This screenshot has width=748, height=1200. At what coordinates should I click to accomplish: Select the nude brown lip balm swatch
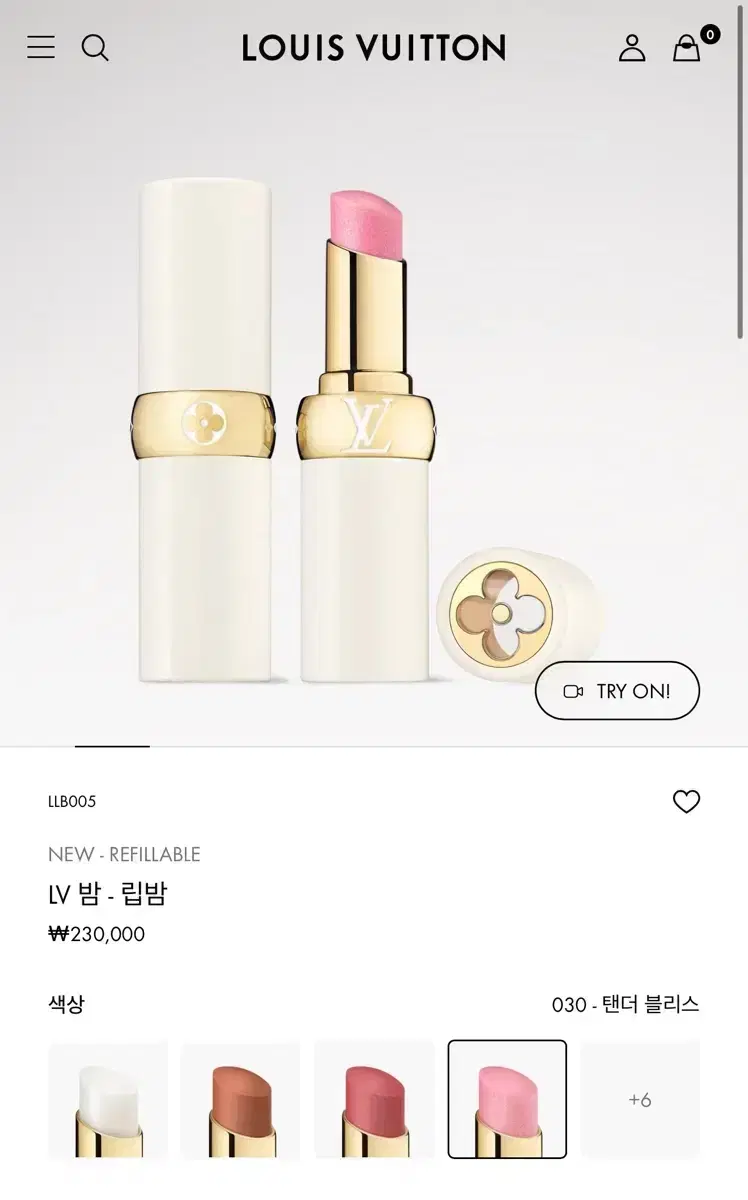[239, 1098]
